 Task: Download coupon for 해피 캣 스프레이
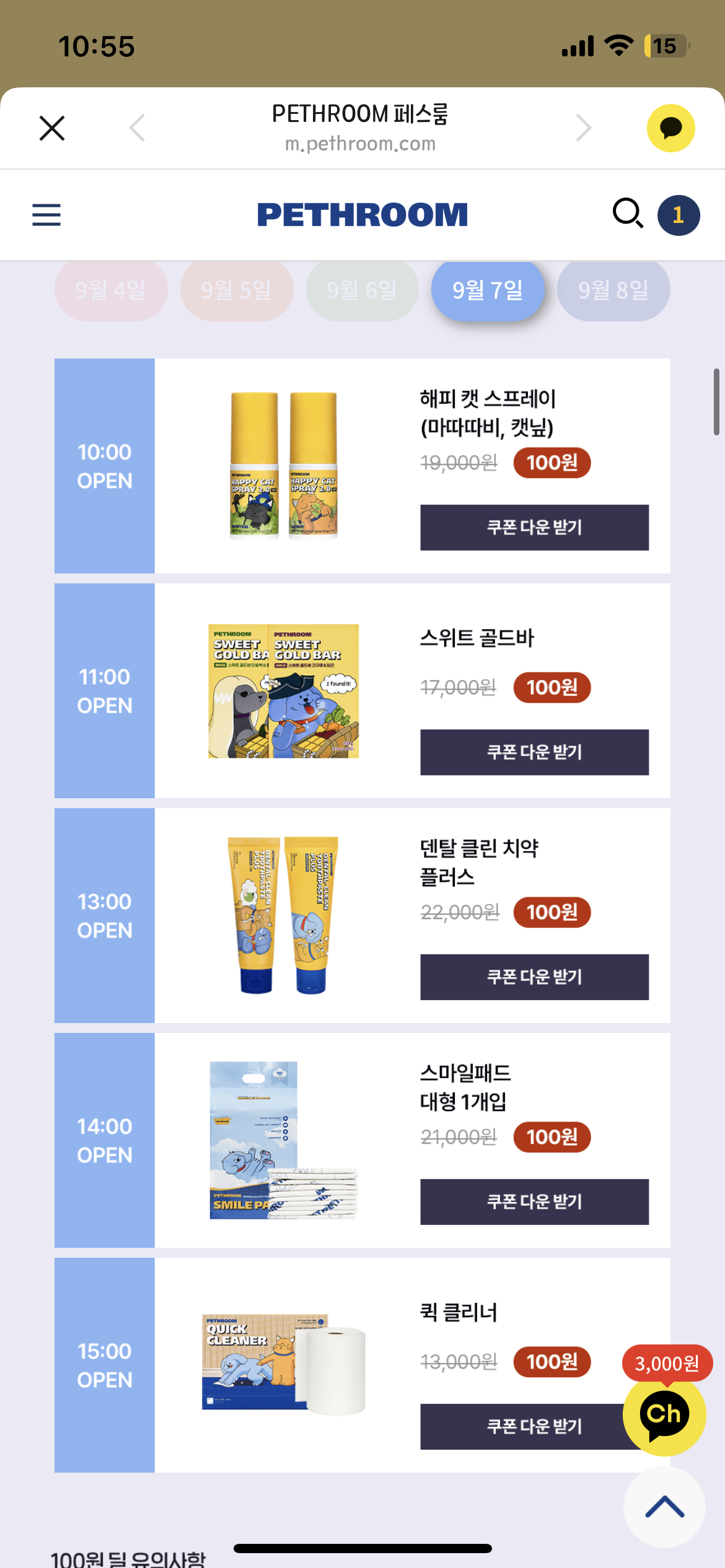pos(535,528)
